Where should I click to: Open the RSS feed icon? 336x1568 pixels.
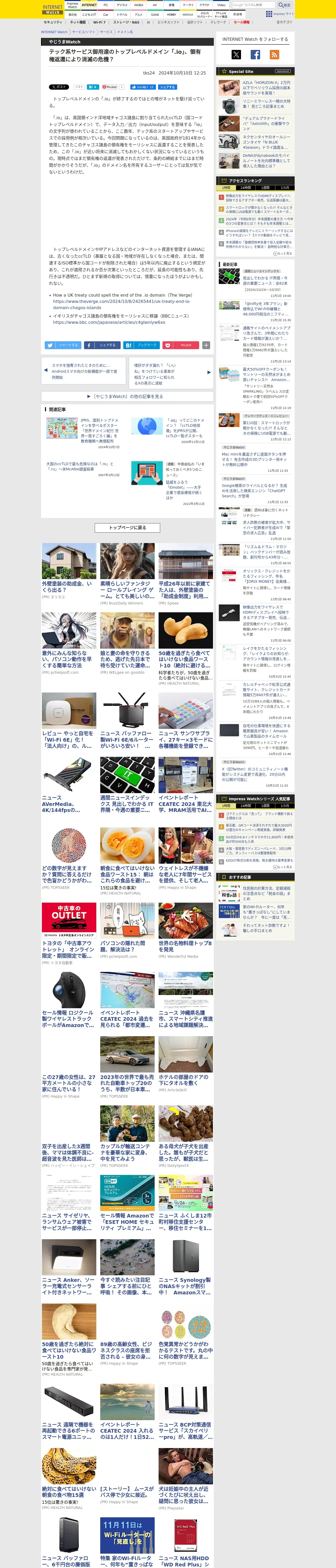(x=275, y=55)
